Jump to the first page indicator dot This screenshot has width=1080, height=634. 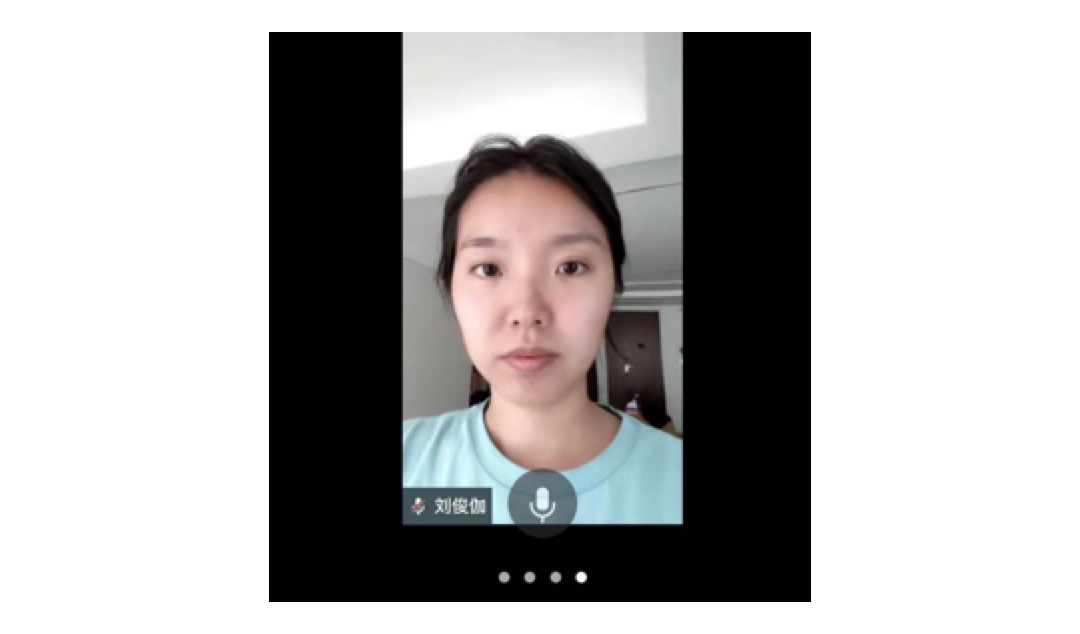504,577
